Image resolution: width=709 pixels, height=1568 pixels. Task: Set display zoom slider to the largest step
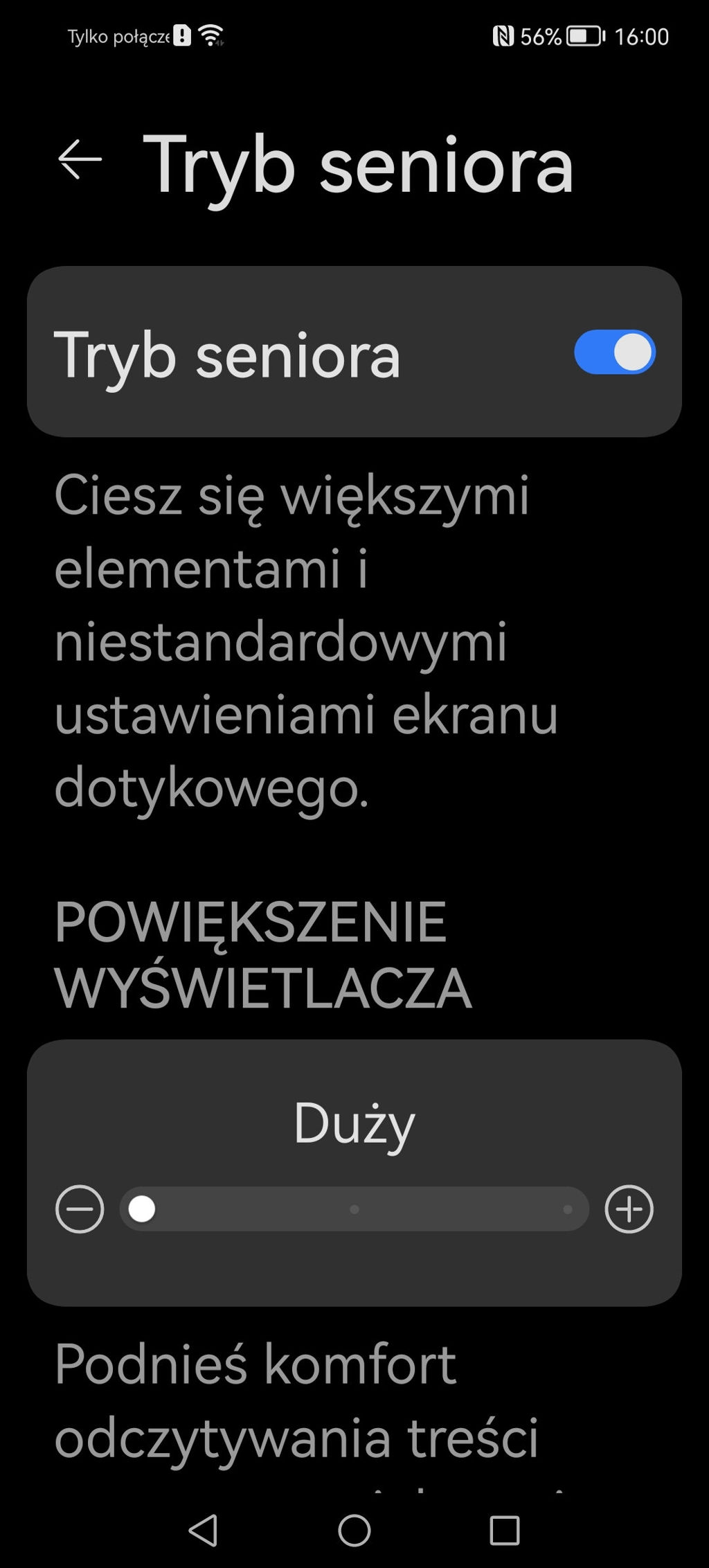point(568,1209)
